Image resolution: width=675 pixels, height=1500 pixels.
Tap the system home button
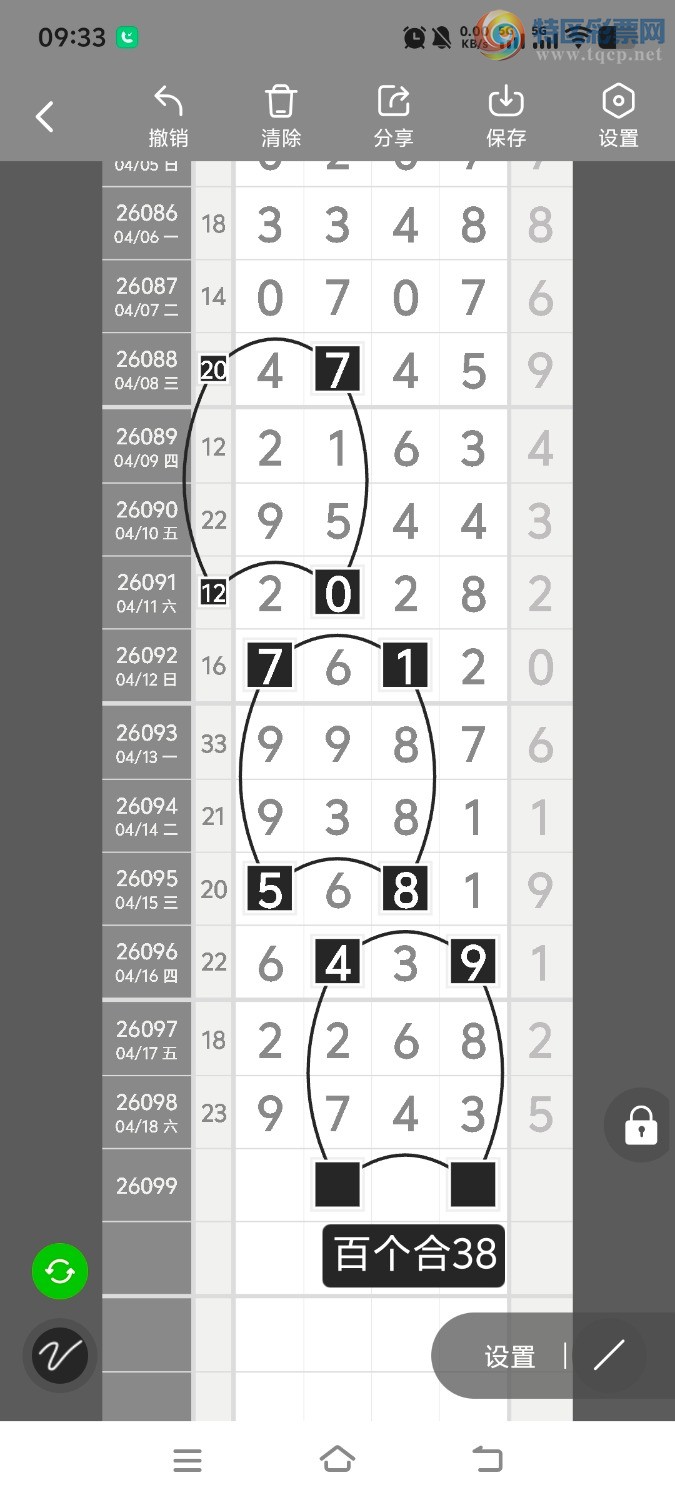tap(337, 1460)
